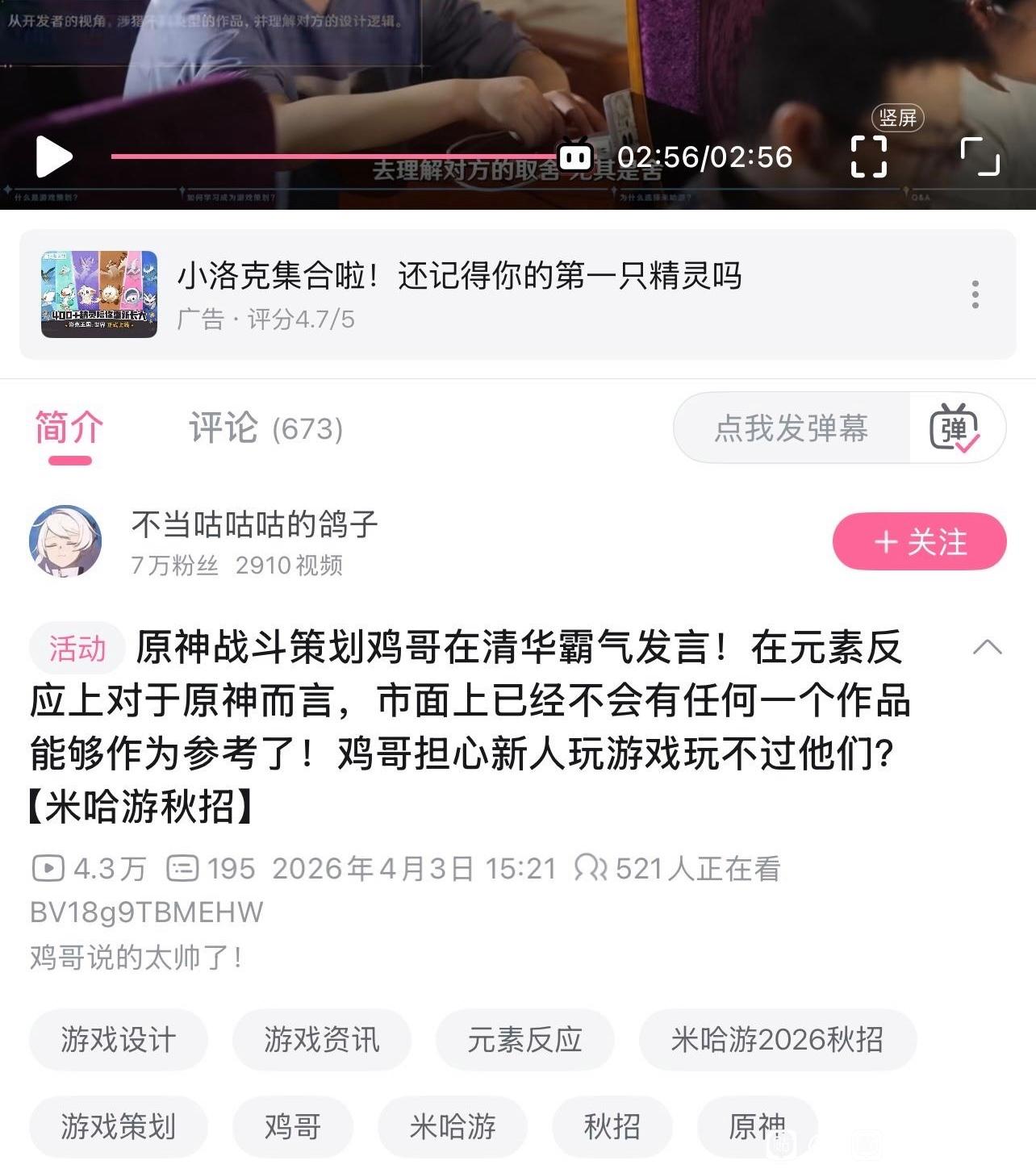This screenshot has width=1036, height=1173.
Task: Select the 游戏设计 tag chip
Action: point(119,1039)
